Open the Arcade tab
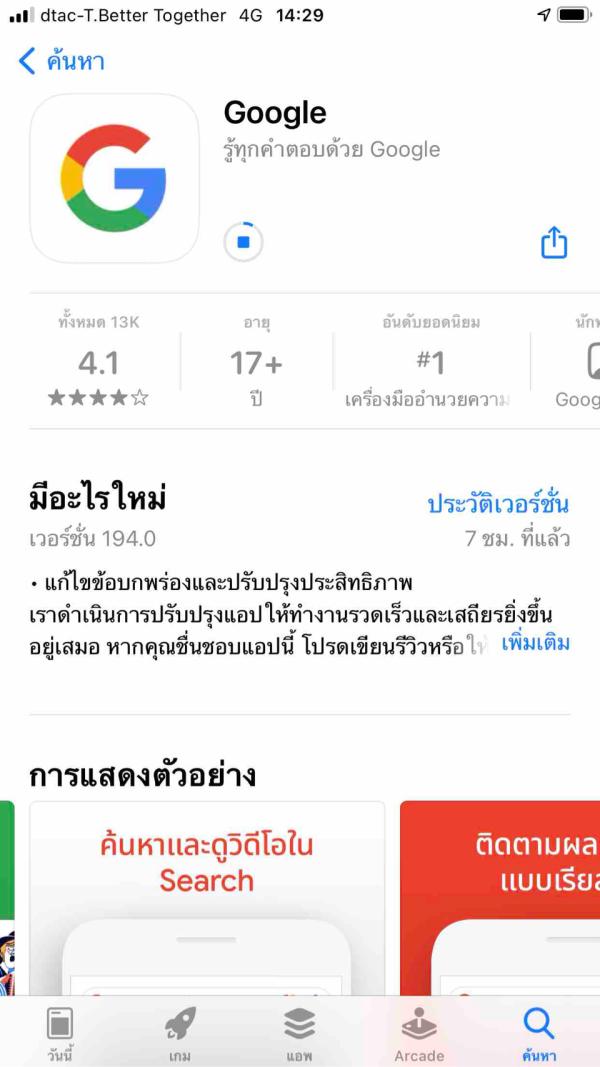The image size is (600, 1067). point(419,1034)
